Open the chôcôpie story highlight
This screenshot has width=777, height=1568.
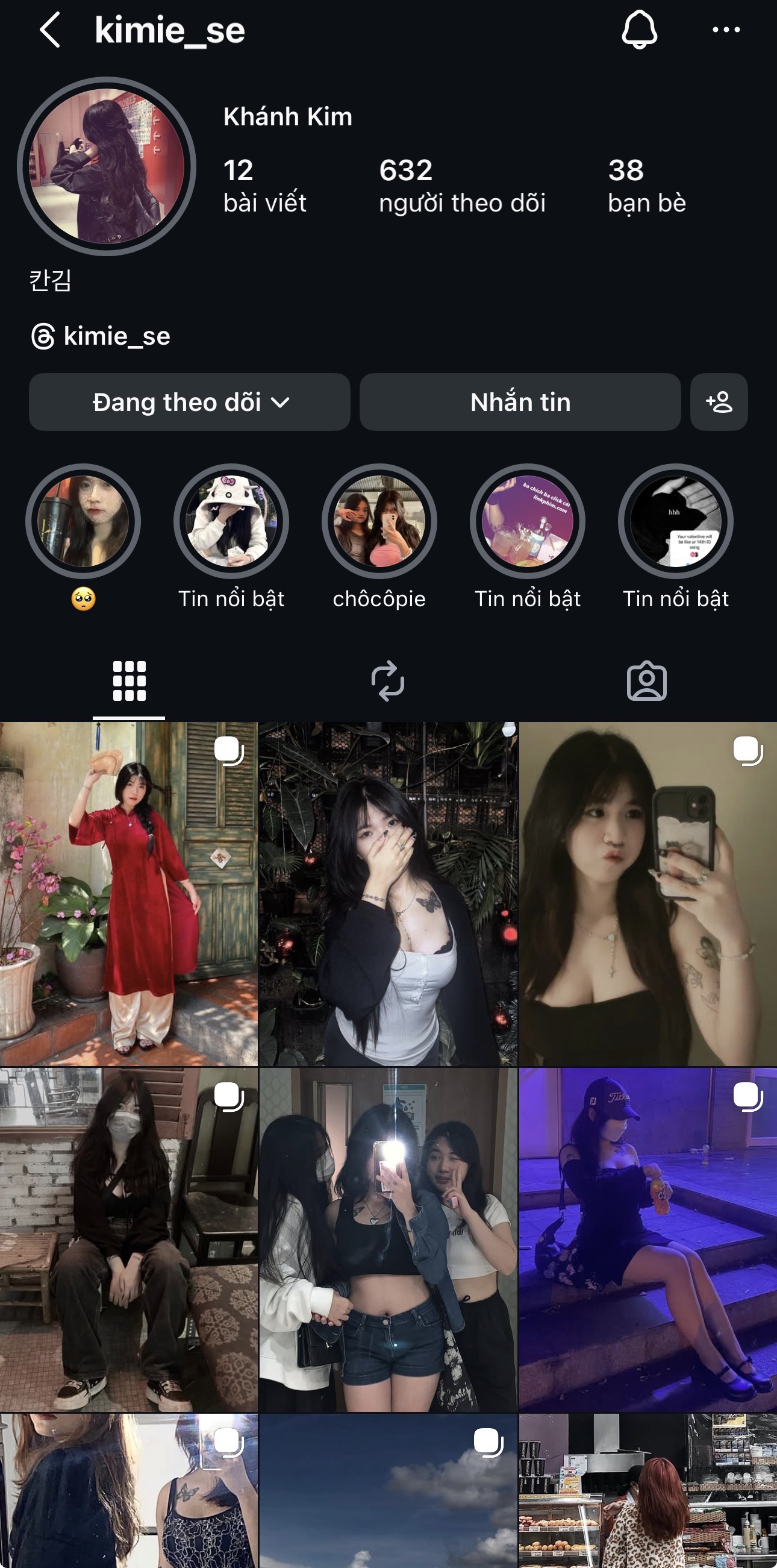[x=379, y=537]
